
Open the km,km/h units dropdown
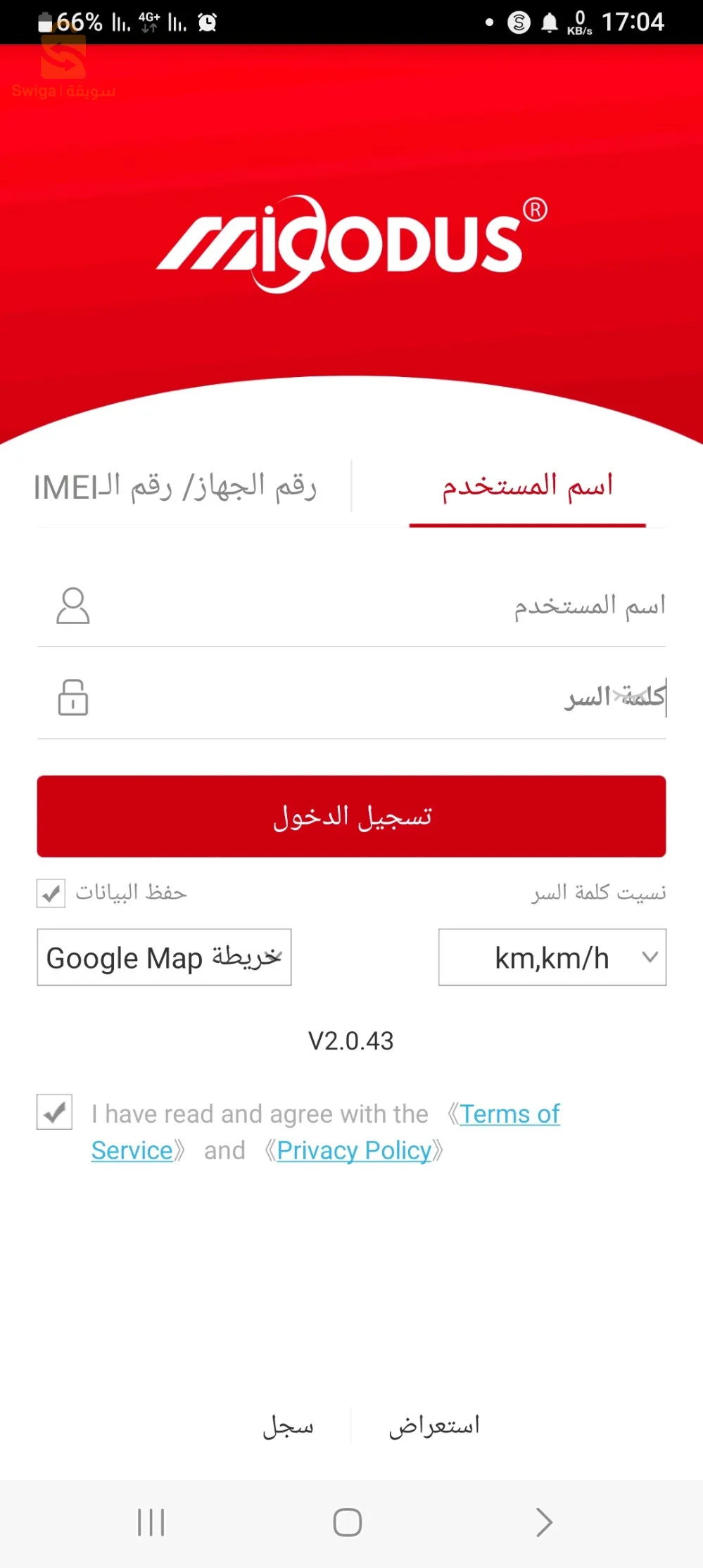(x=552, y=957)
